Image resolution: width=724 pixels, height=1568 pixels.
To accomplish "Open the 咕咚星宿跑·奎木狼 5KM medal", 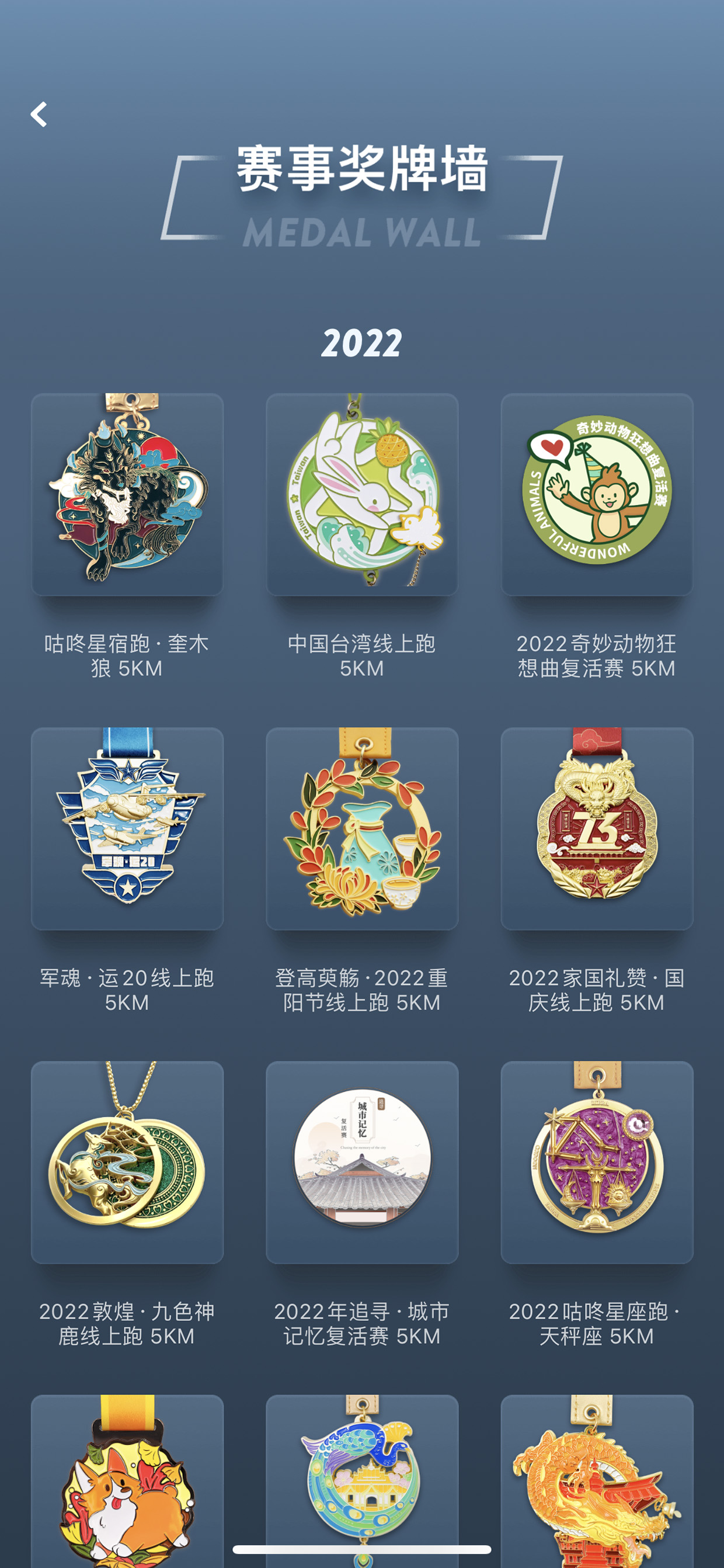I will pos(127,494).
